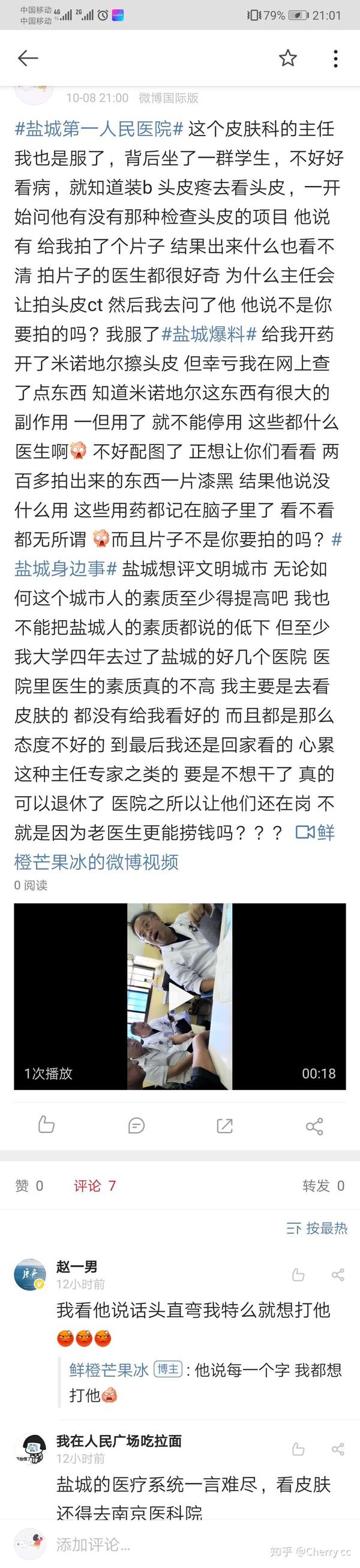Like 赵一男's comment
Viewport: 360px width, 1568px height.
click(x=298, y=1275)
